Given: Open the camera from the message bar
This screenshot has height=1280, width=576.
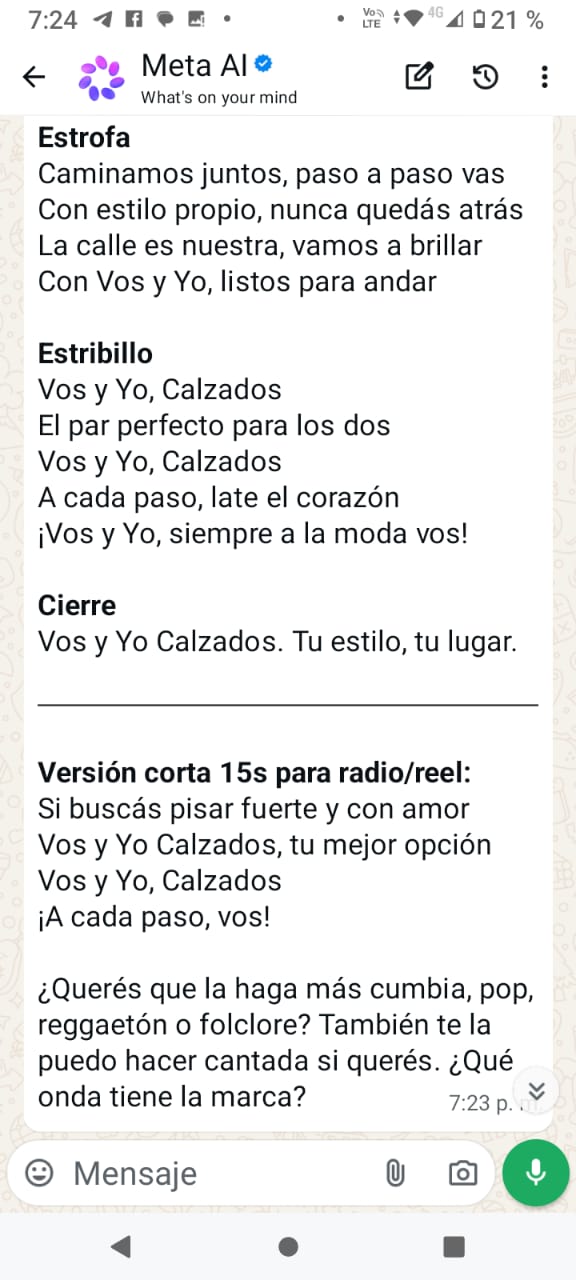Looking at the screenshot, I should click(x=462, y=1173).
